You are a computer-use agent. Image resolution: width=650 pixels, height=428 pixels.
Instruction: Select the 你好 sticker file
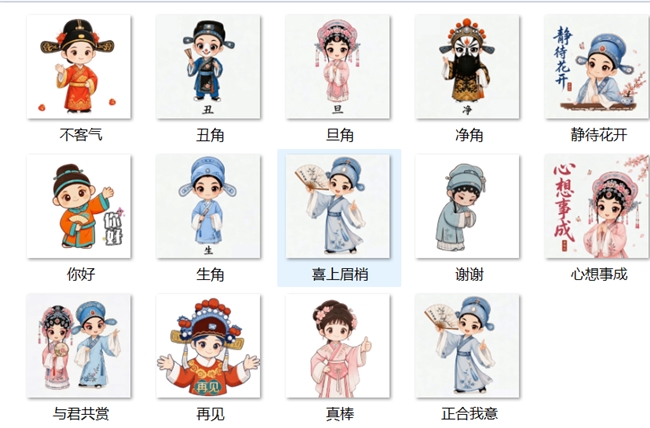79,206
